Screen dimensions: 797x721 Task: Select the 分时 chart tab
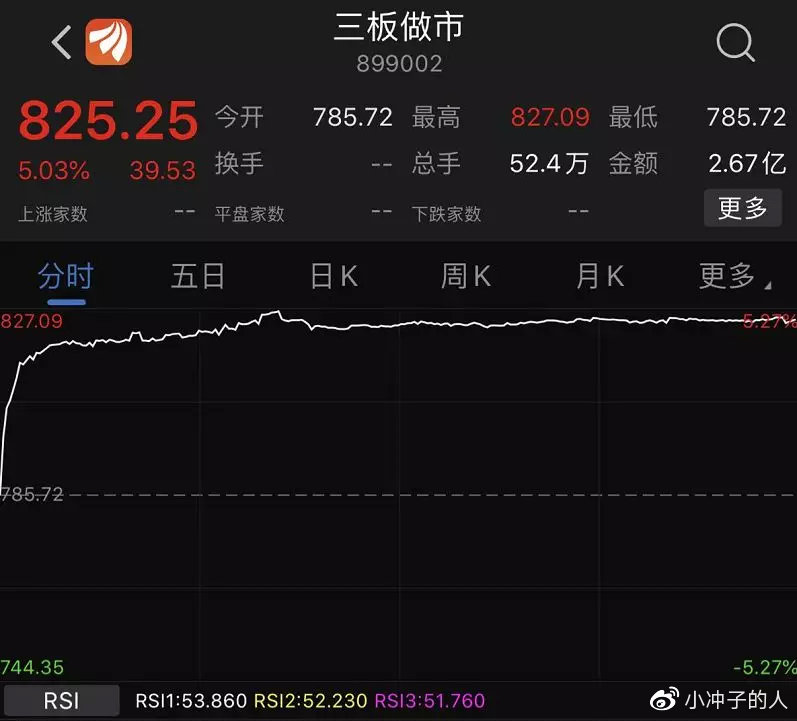point(65,276)
